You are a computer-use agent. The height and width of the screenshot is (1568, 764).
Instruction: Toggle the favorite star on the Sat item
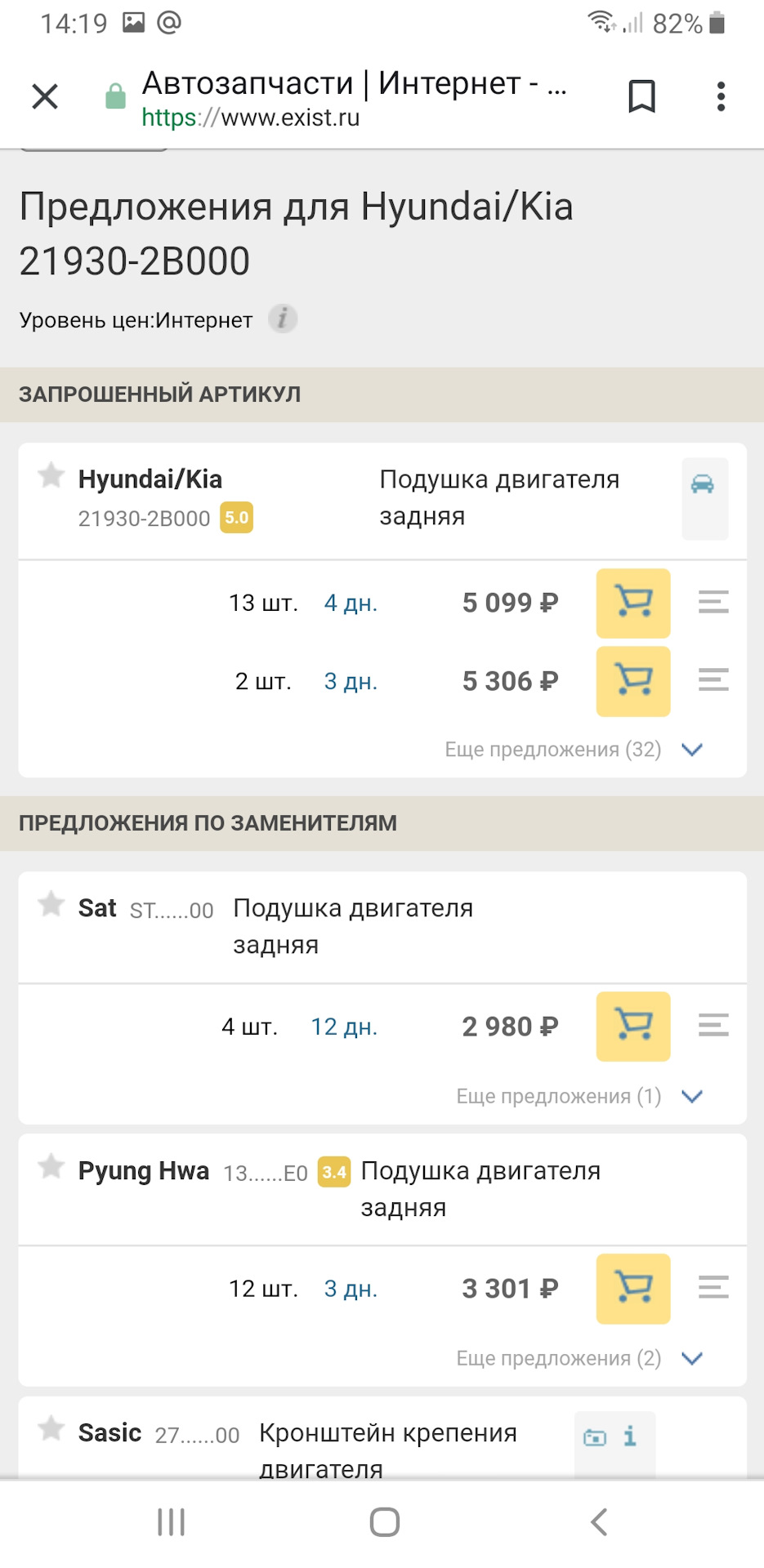tap(51, 904)
